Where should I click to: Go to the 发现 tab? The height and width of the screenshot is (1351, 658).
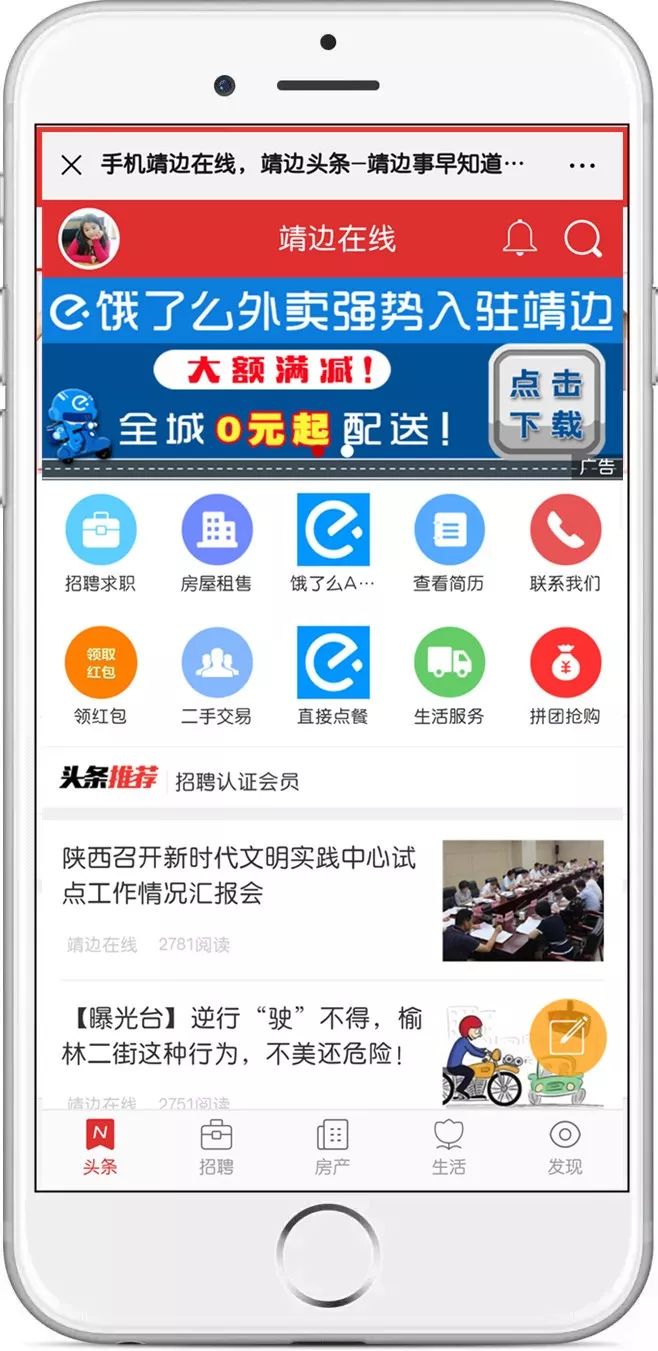click(x=565, y=1148)
